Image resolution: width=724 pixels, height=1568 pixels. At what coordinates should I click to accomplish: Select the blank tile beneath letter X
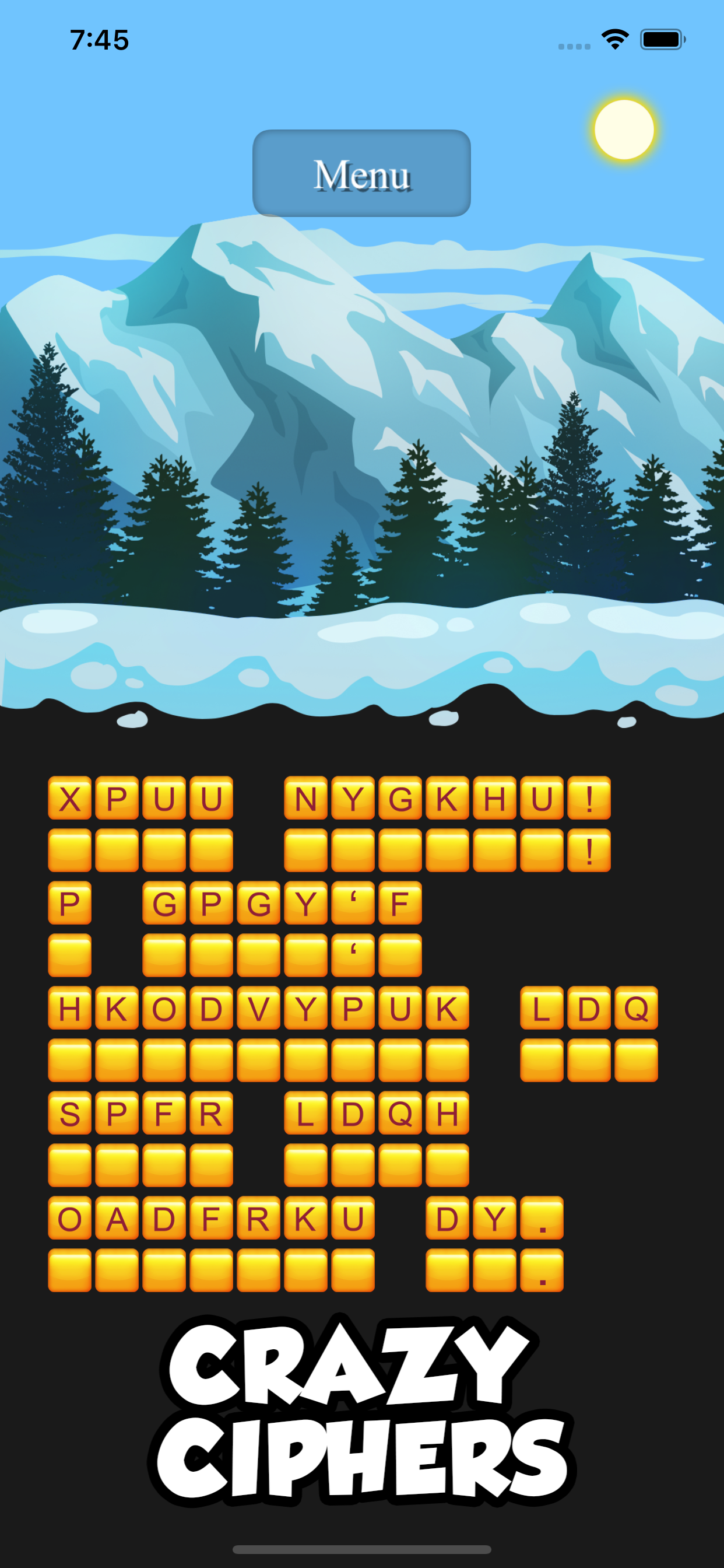[x=70, y=850]
